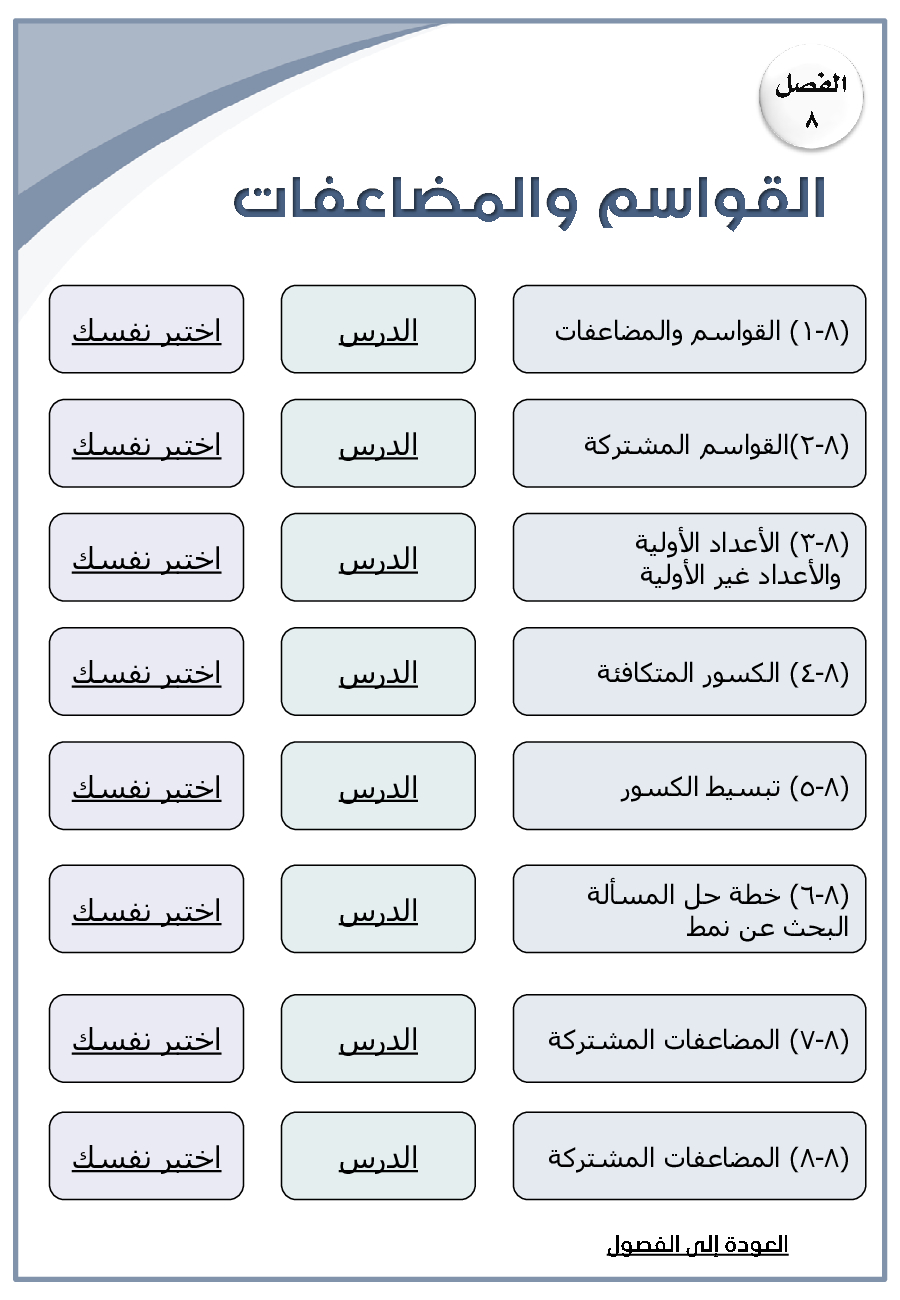Tap اختبر نفسك for (٨-٨) المضاعفات المشتركة
The width and height of the screenshot is (900, 1300).
pos(146,1157)
